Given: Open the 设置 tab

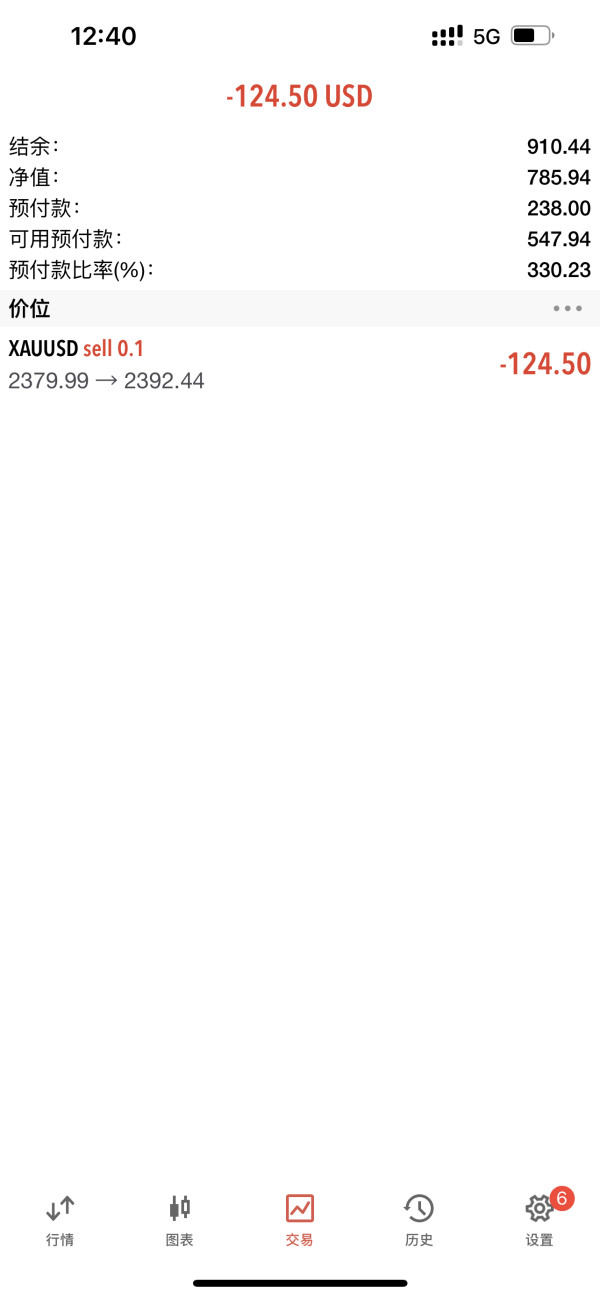Looking at the screenshot, I should pyautogui.click(x=539, y=1220).
